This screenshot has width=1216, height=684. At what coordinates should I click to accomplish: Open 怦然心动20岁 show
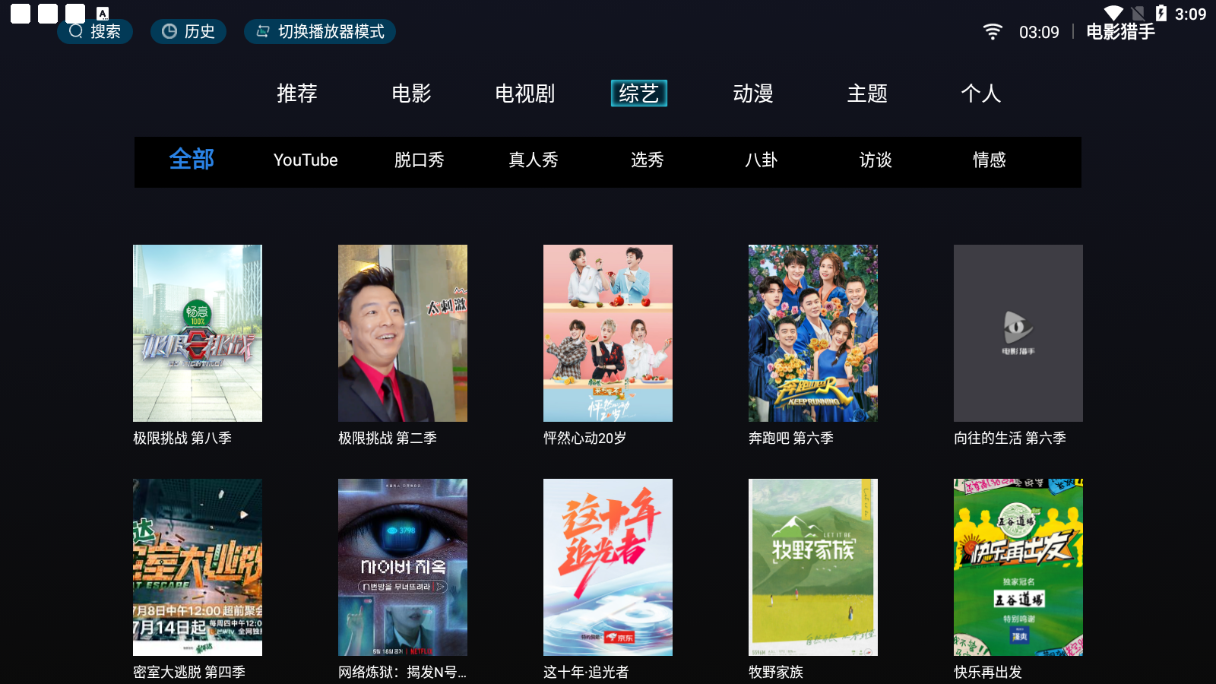[608, 334]
